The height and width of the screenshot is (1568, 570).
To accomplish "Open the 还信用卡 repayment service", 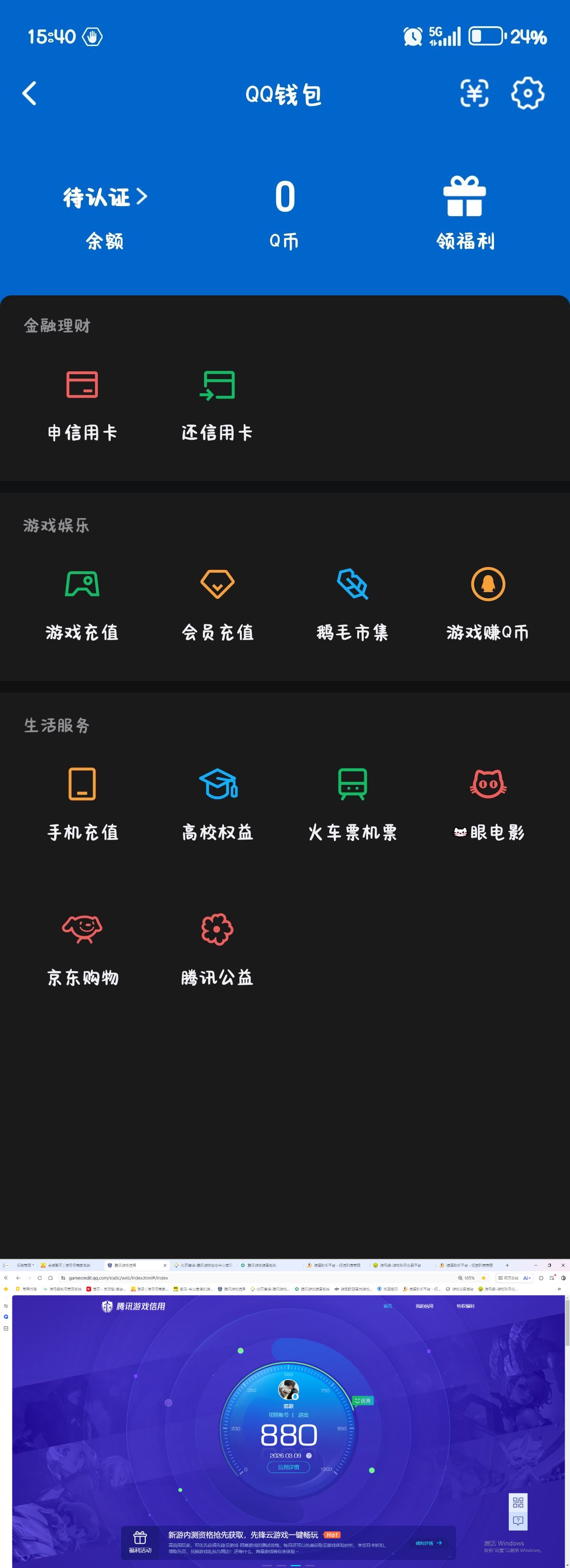I will pos(218,385).
